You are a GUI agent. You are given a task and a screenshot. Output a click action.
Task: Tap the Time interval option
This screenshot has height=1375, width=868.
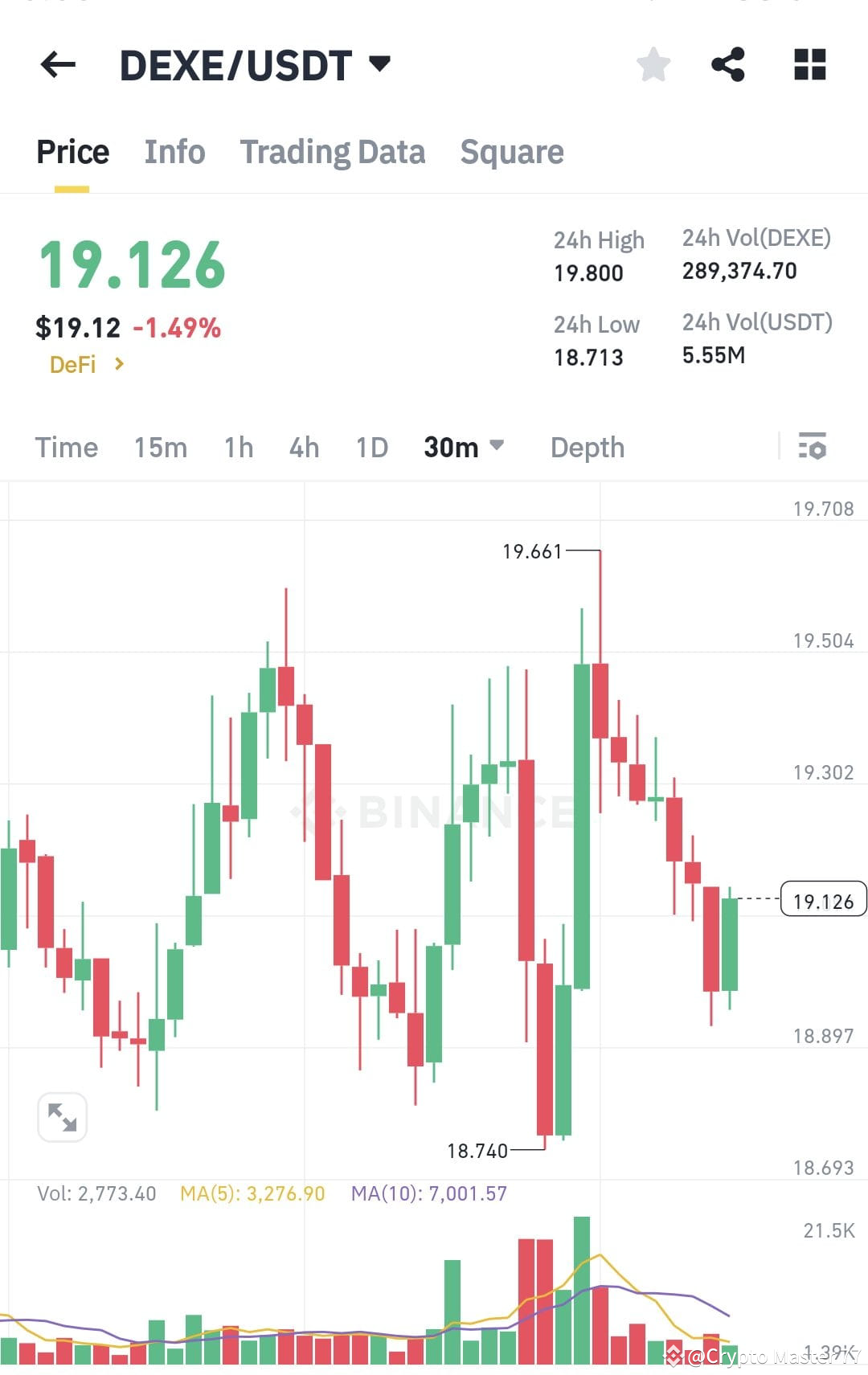point(67,447)
